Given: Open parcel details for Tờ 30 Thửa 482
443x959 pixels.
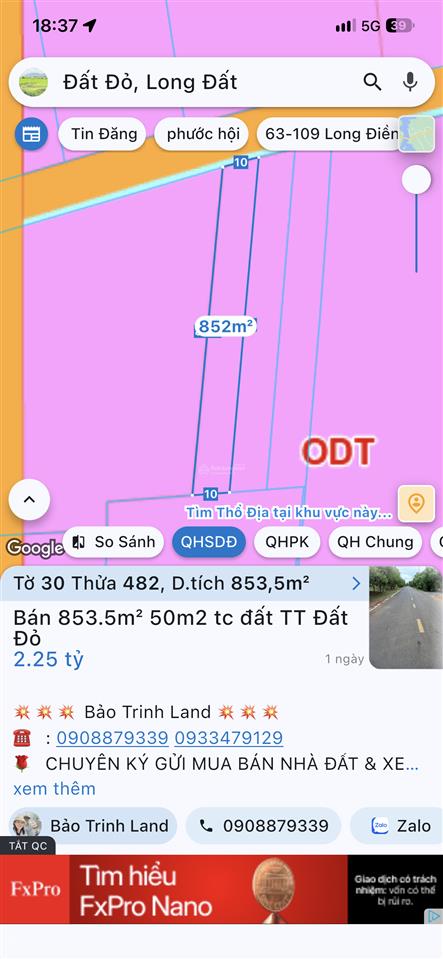Looking at the screenshot, I should pos(184,583).
